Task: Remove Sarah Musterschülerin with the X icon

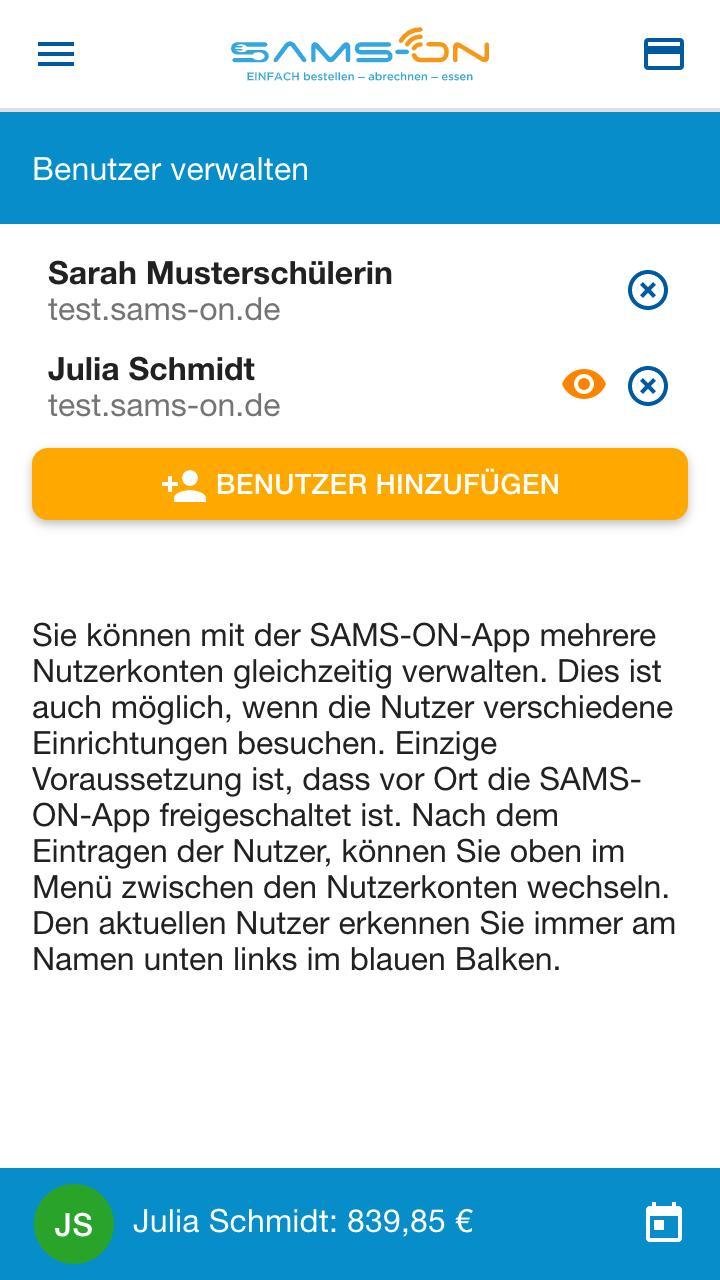Action: (x=648, y=290)
